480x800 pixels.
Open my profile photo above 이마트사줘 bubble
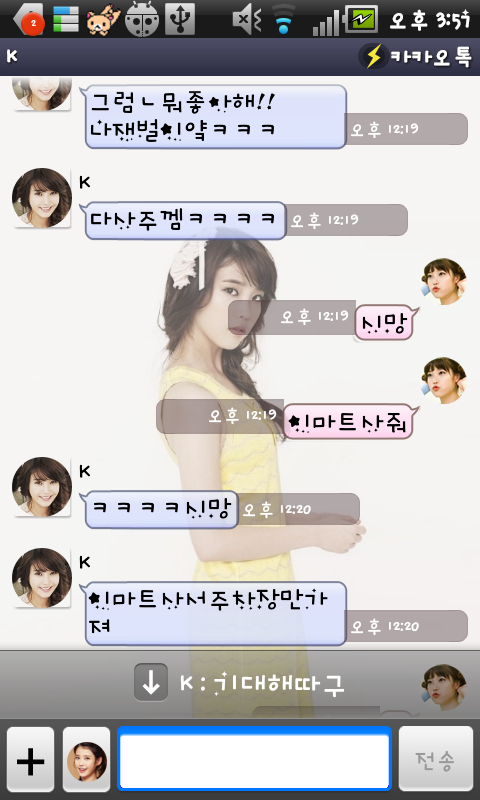[443, 380]
